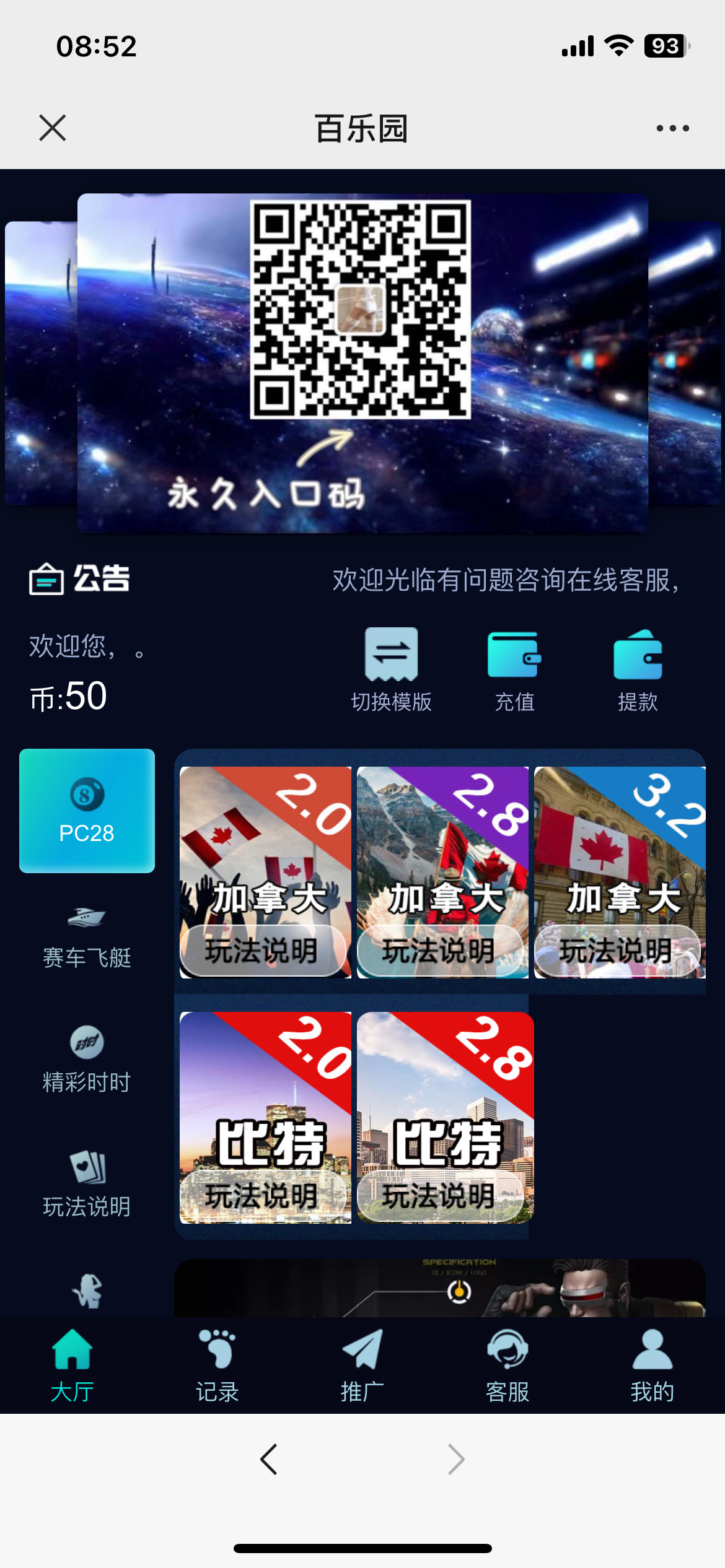Open the 客服 customer service tab
The image size is (725, 1568).
pos(507,1366)
